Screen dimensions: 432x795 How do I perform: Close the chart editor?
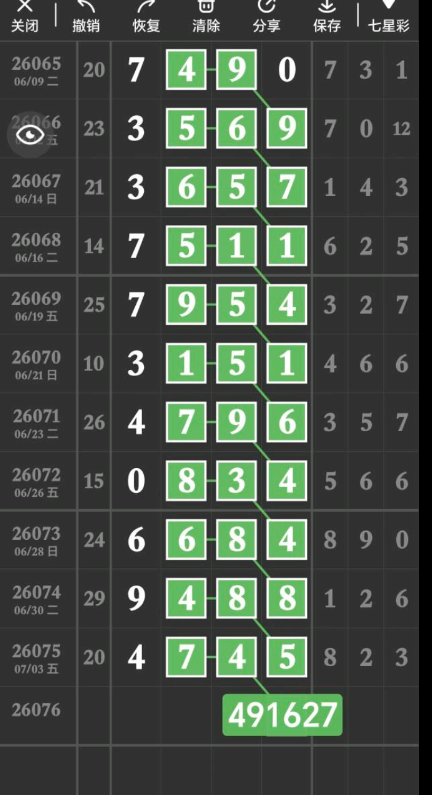pos(24,16)
